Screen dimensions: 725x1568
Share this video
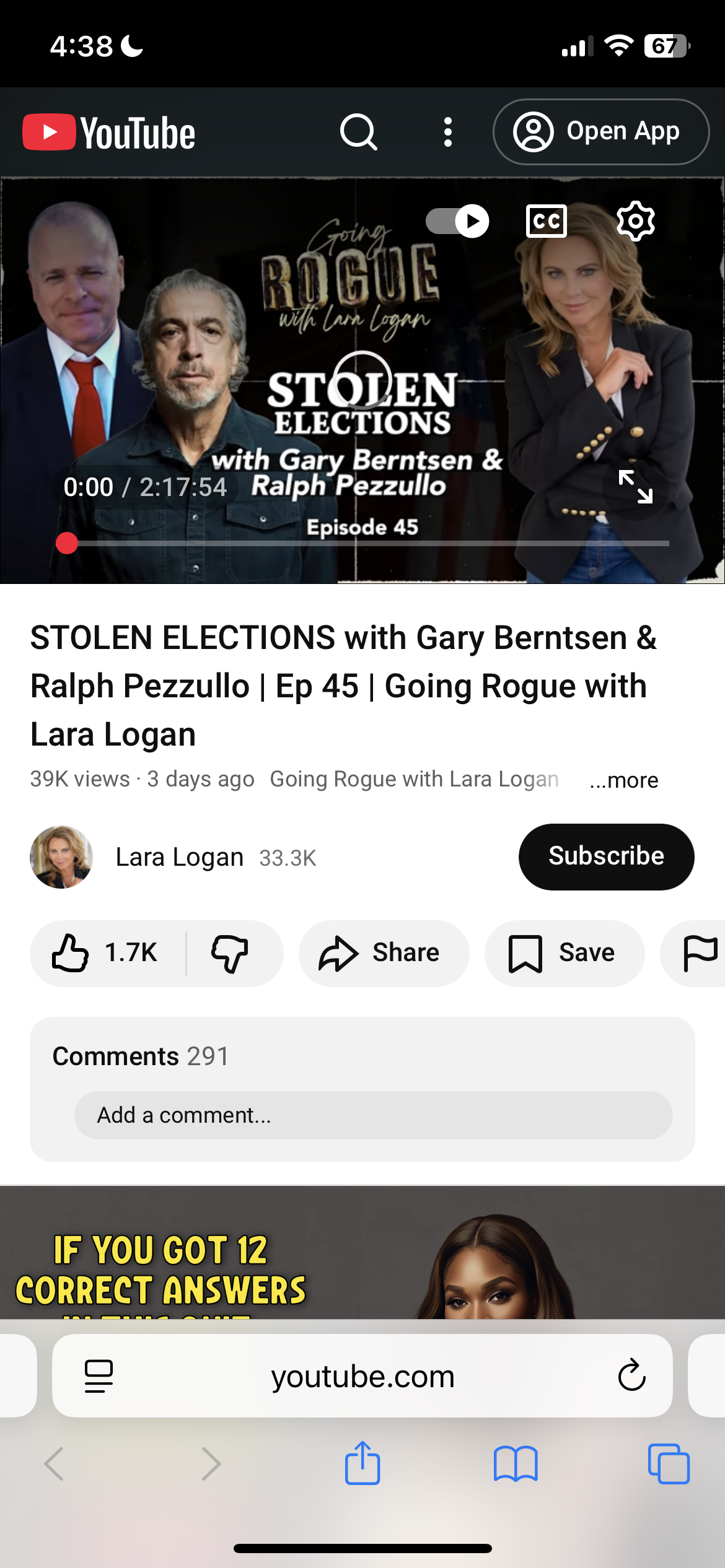(383, 953)
